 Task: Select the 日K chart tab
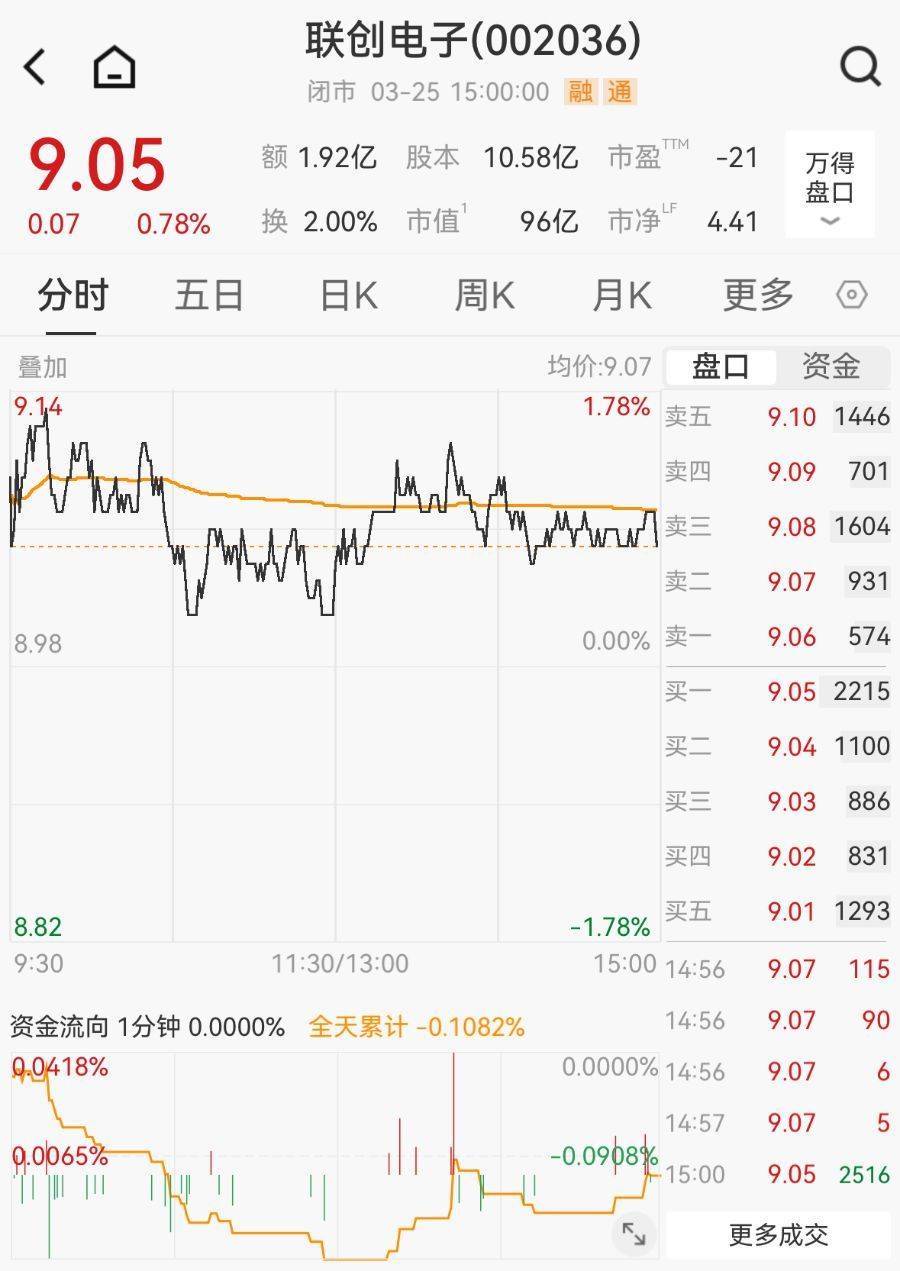(x=348, y=296)
